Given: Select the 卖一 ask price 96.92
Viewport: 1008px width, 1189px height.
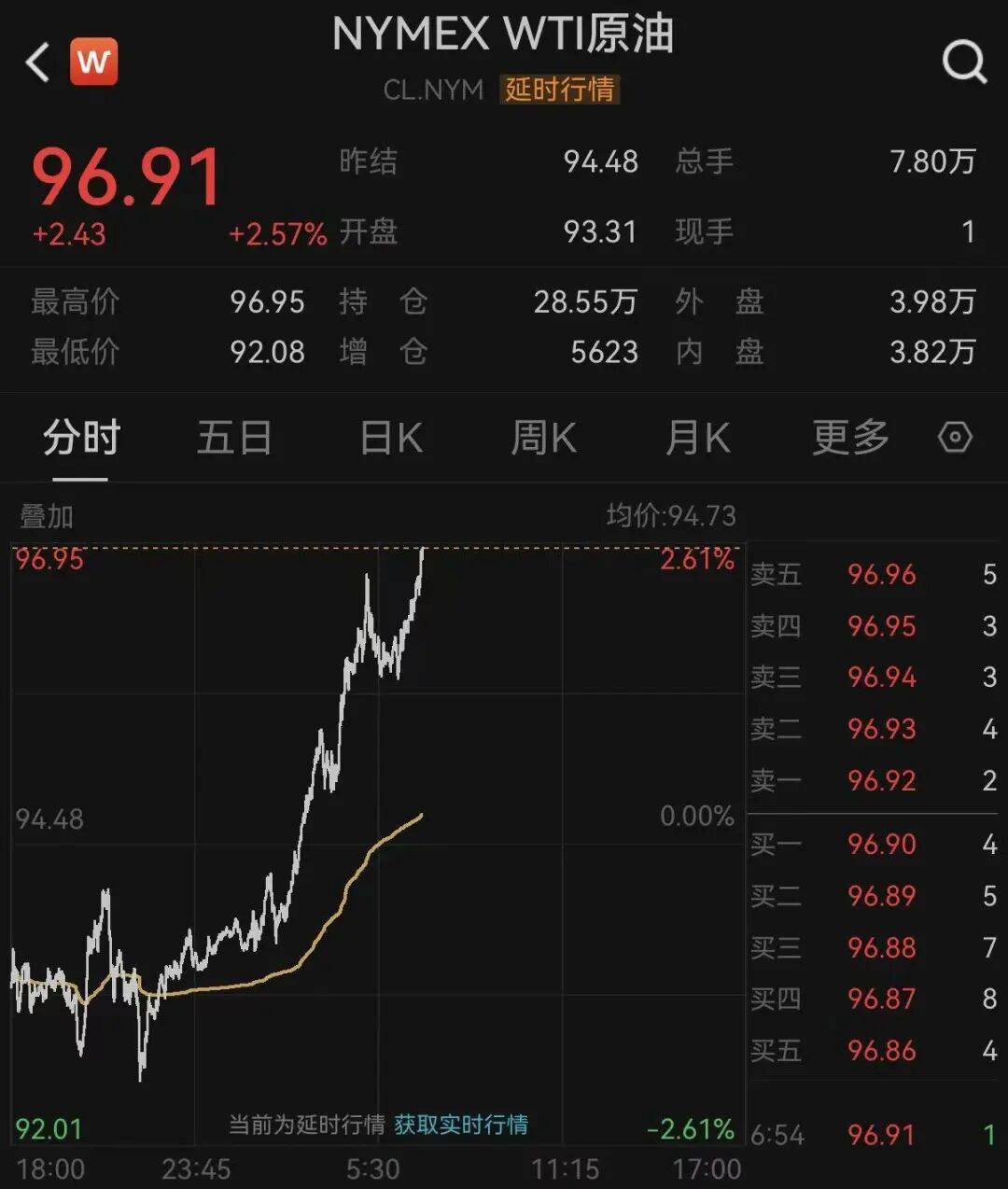Looking at the screenshot, I should pos(877,780).
